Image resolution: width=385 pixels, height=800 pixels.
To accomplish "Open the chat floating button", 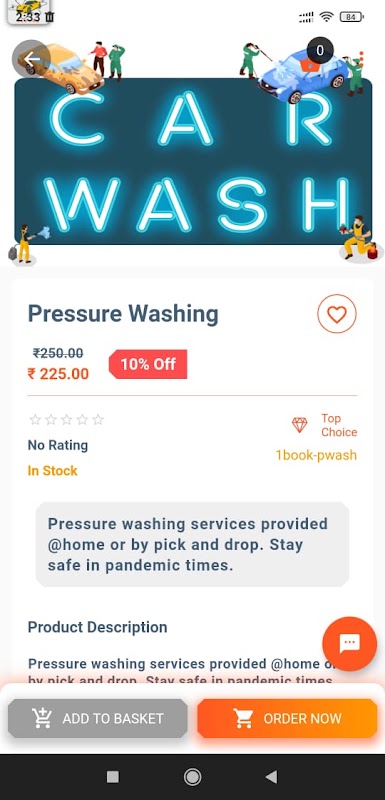I will [x=350, y=644].
